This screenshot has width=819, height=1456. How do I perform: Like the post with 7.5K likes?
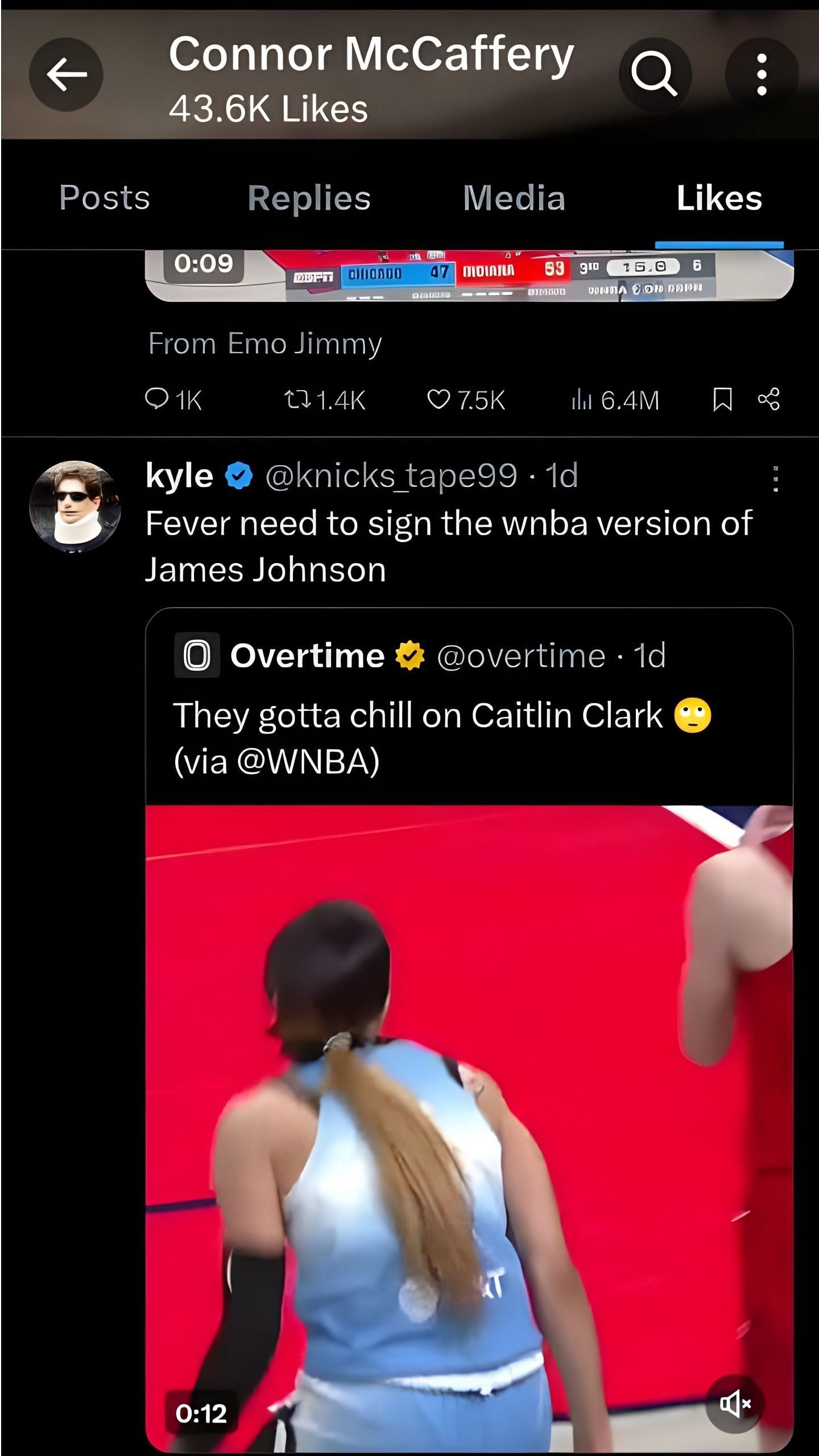(x=439, y=399)
